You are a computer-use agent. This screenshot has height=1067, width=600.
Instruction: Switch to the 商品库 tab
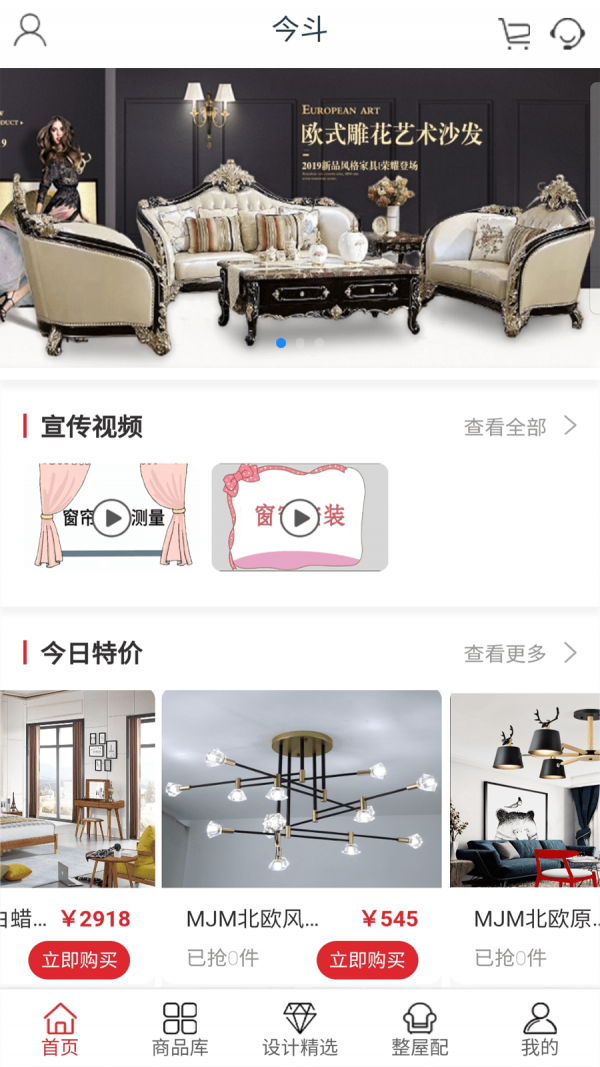[x=180, y=1030]
